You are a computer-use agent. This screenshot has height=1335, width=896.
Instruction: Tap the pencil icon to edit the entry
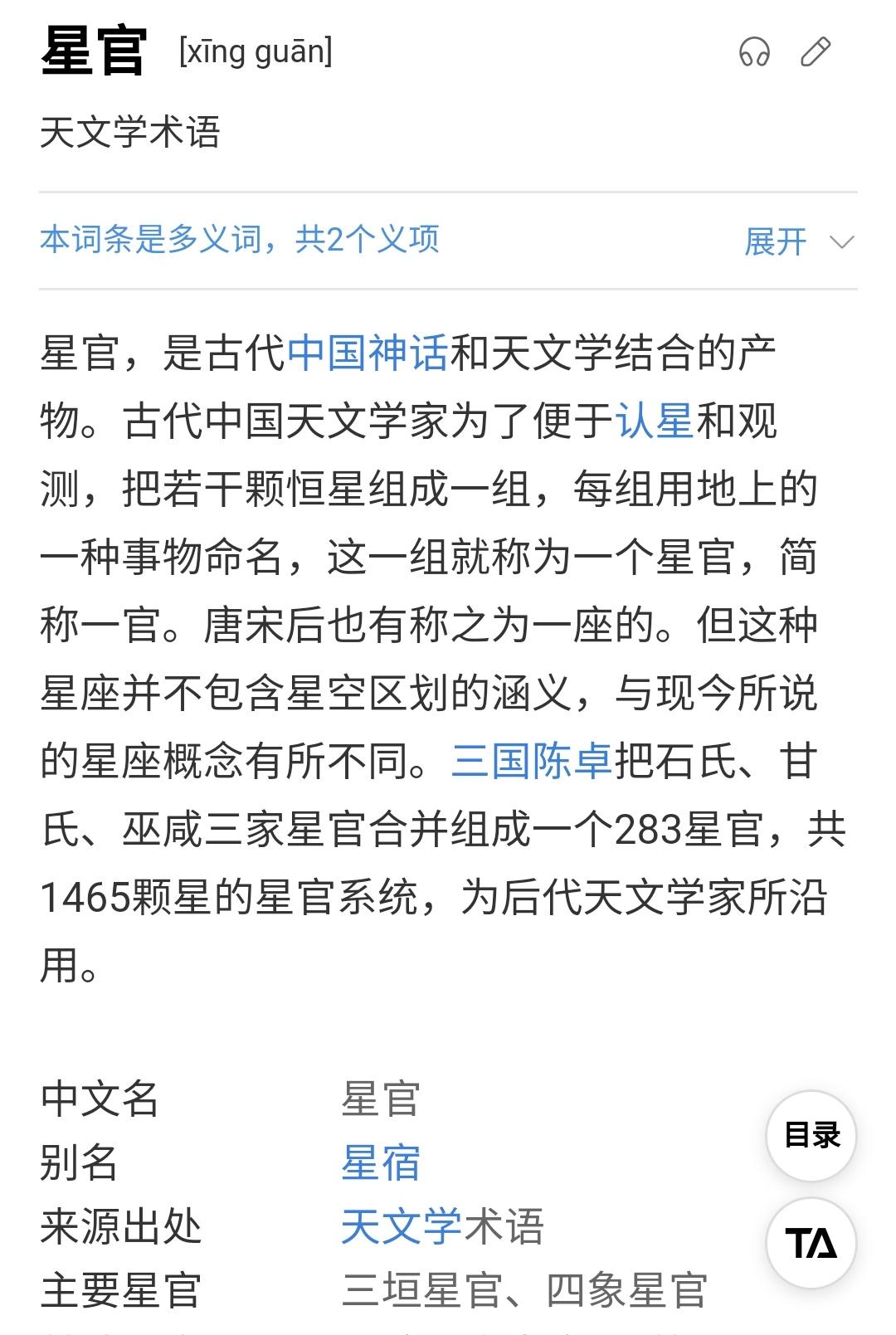pyautogui.click(x=815, y=51)
